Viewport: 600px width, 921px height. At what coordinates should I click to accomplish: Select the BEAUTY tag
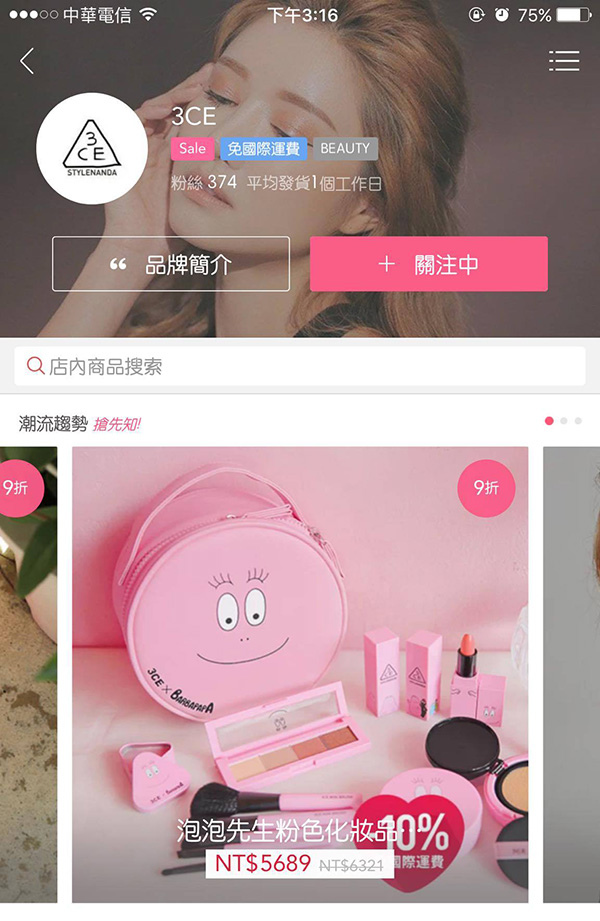click(345, 148)
